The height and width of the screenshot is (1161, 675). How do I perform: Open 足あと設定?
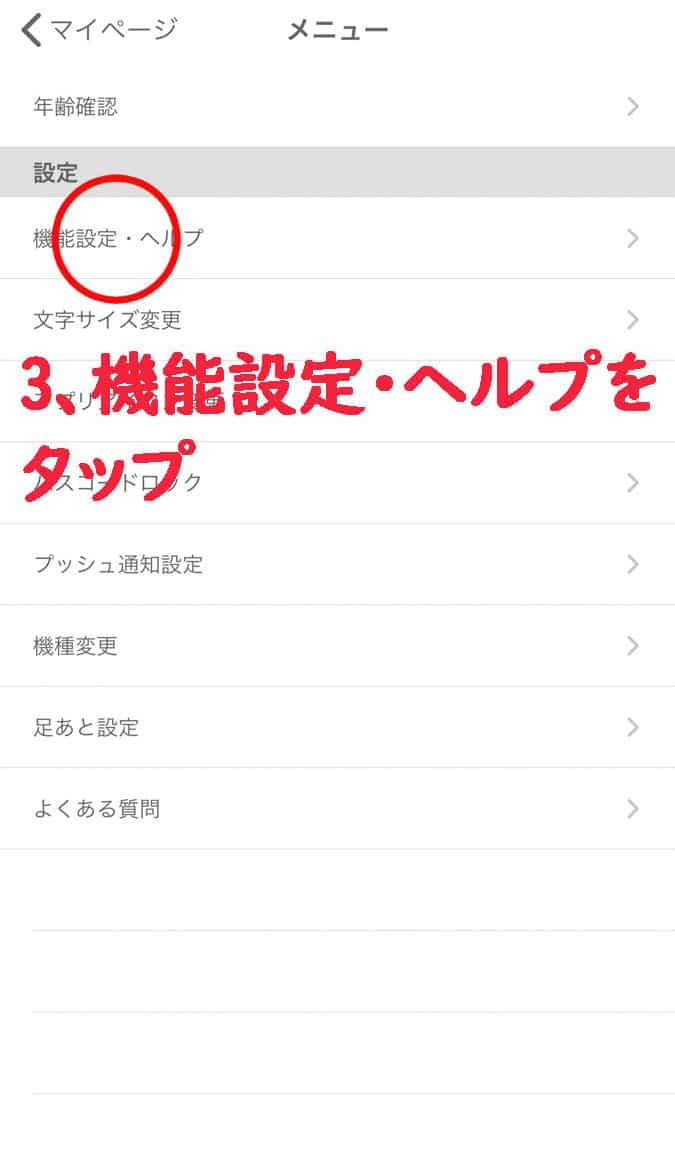pyautogui.click(x=337, y=727)
